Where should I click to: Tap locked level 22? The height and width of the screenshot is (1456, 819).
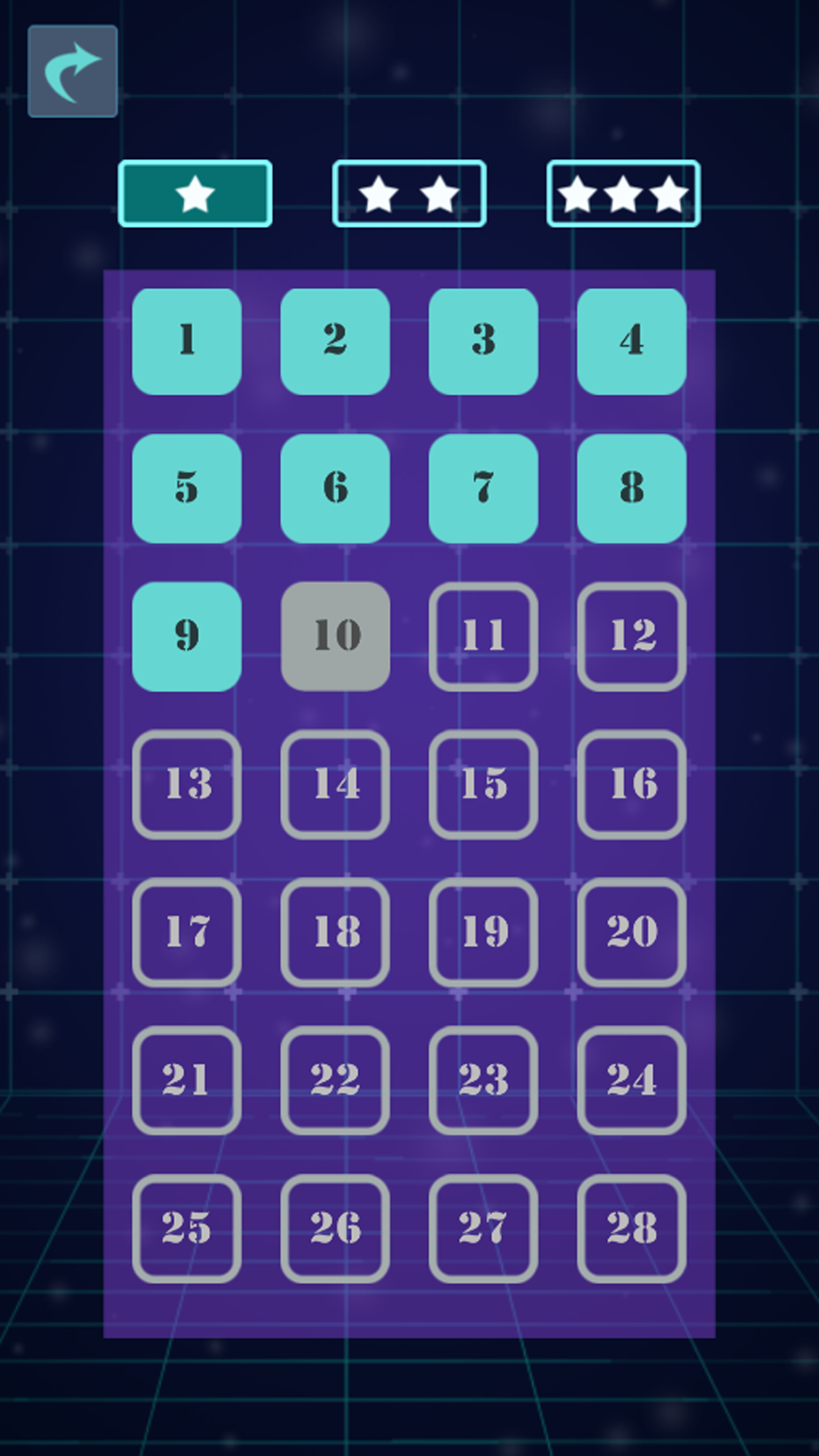335,1080
